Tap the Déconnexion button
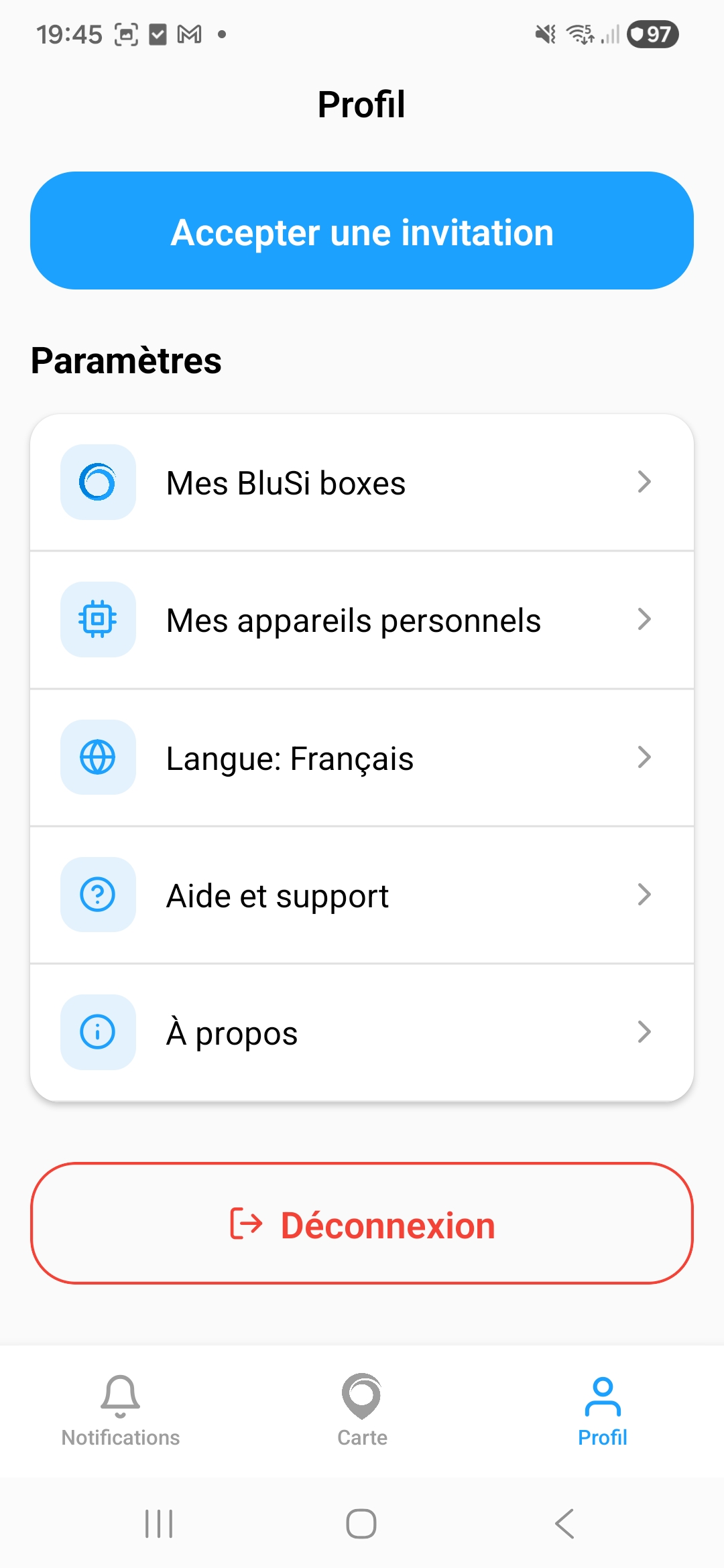The image size is (724, 1568). 362,1224
